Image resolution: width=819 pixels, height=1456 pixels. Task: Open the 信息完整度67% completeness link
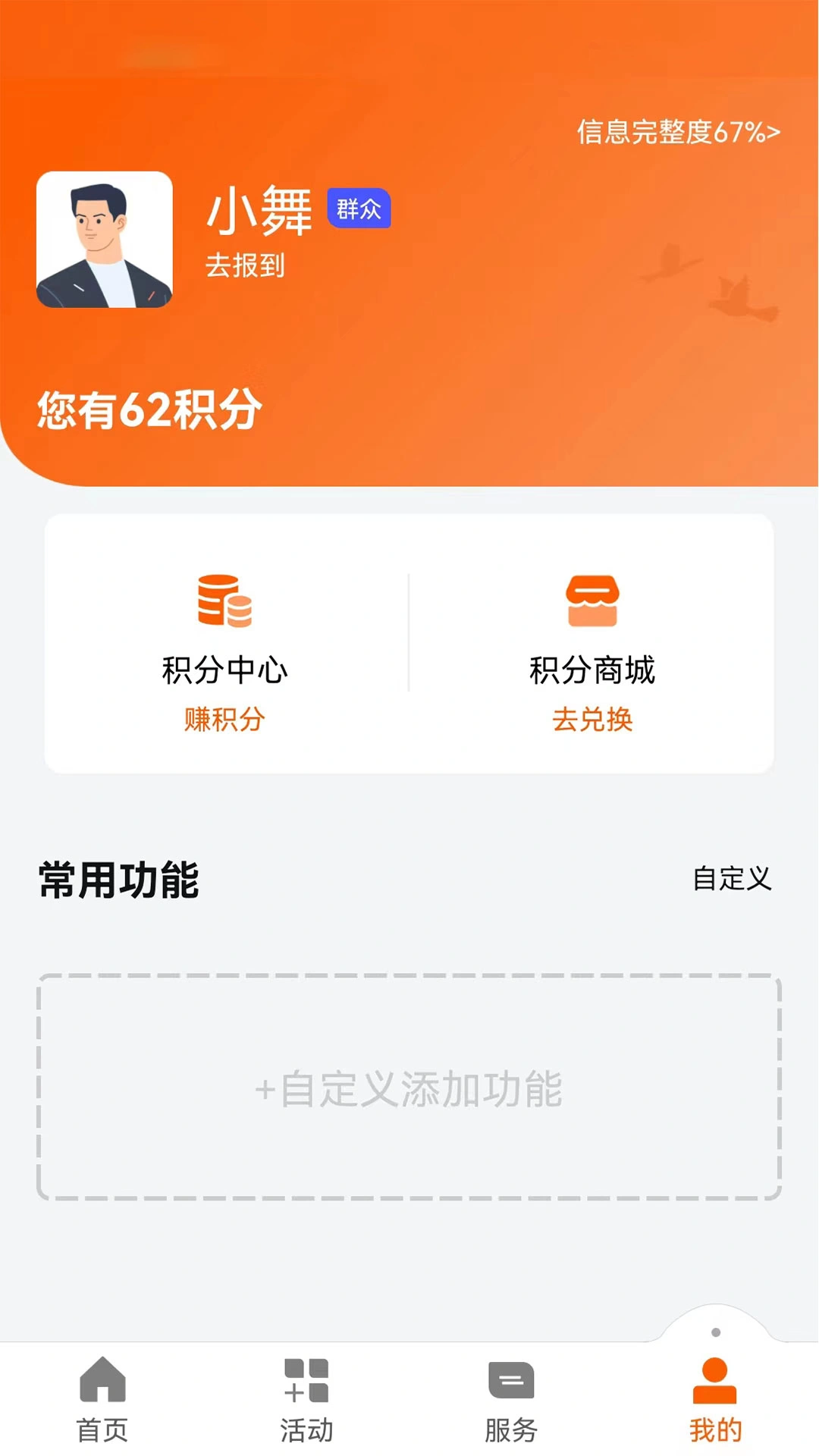[677, 133]
